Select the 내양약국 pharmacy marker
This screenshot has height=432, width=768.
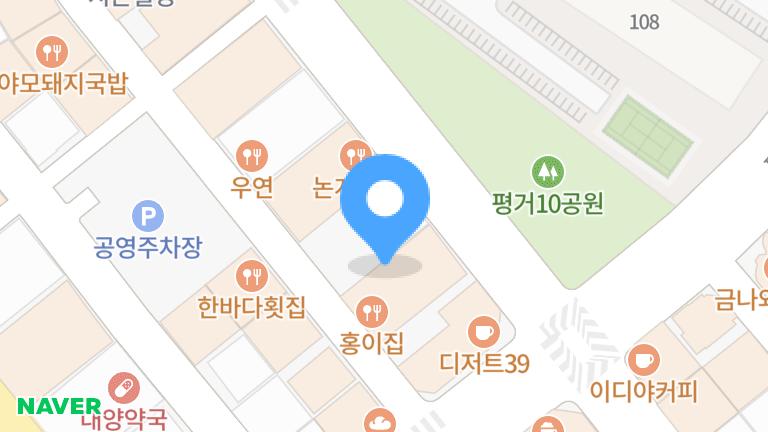coord(124,387)
